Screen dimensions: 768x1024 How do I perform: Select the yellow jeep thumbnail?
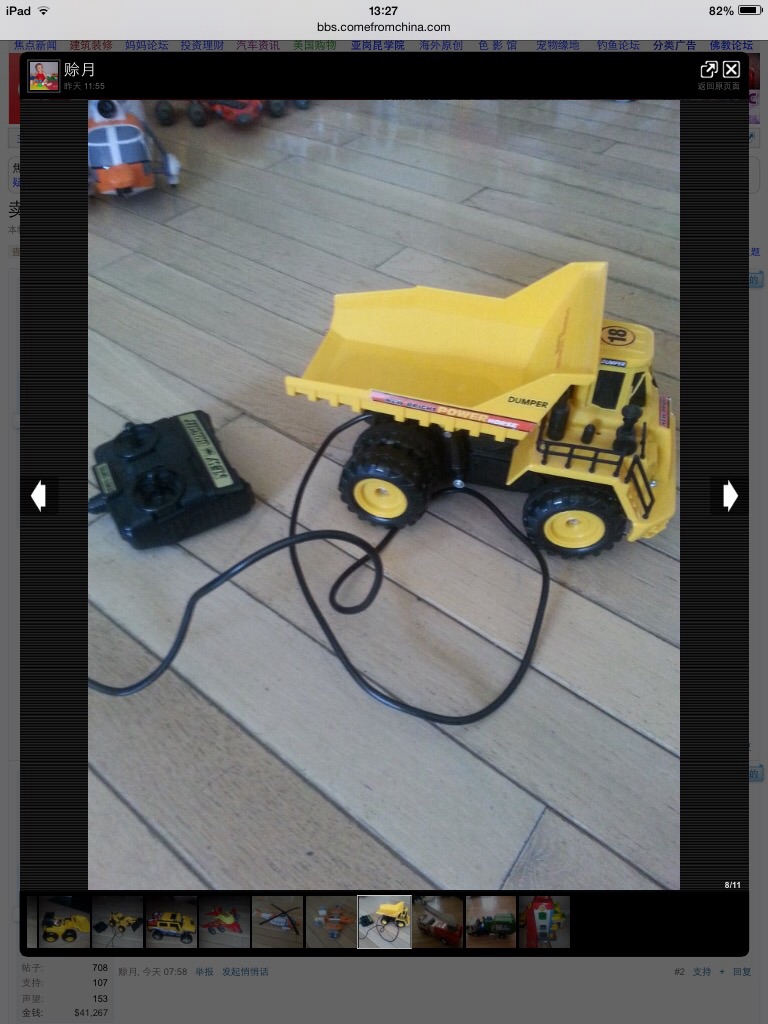click(x=171, y=921)
